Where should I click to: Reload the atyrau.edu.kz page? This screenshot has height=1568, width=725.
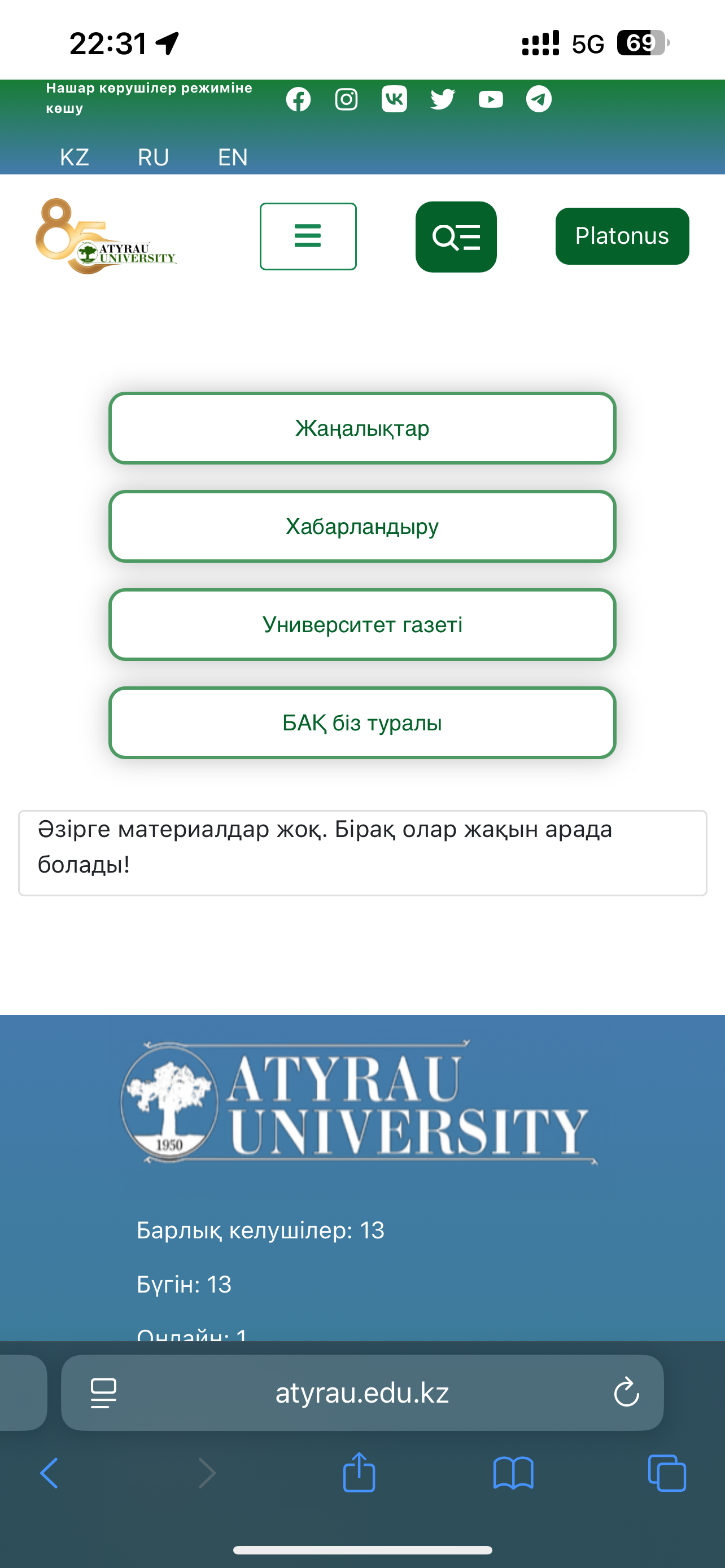point(626,1392)
